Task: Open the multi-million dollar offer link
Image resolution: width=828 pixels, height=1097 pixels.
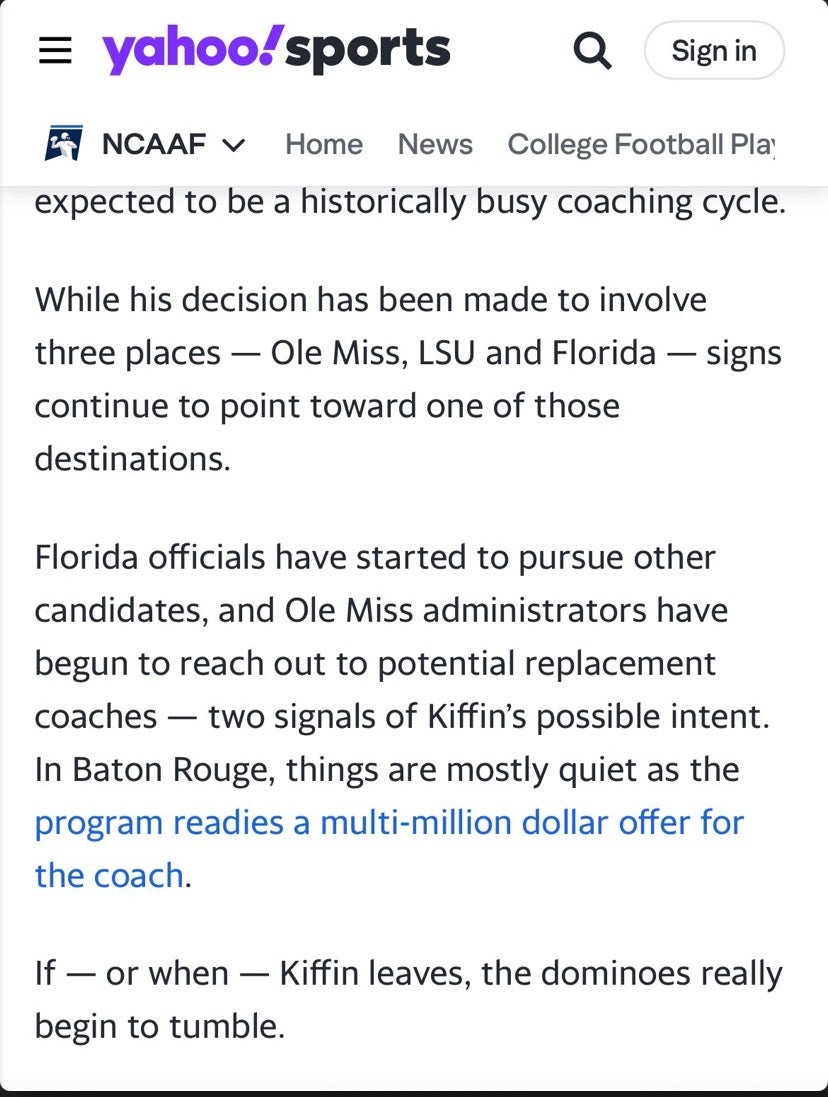Action: pyautogui.click(x=389, y=823)
